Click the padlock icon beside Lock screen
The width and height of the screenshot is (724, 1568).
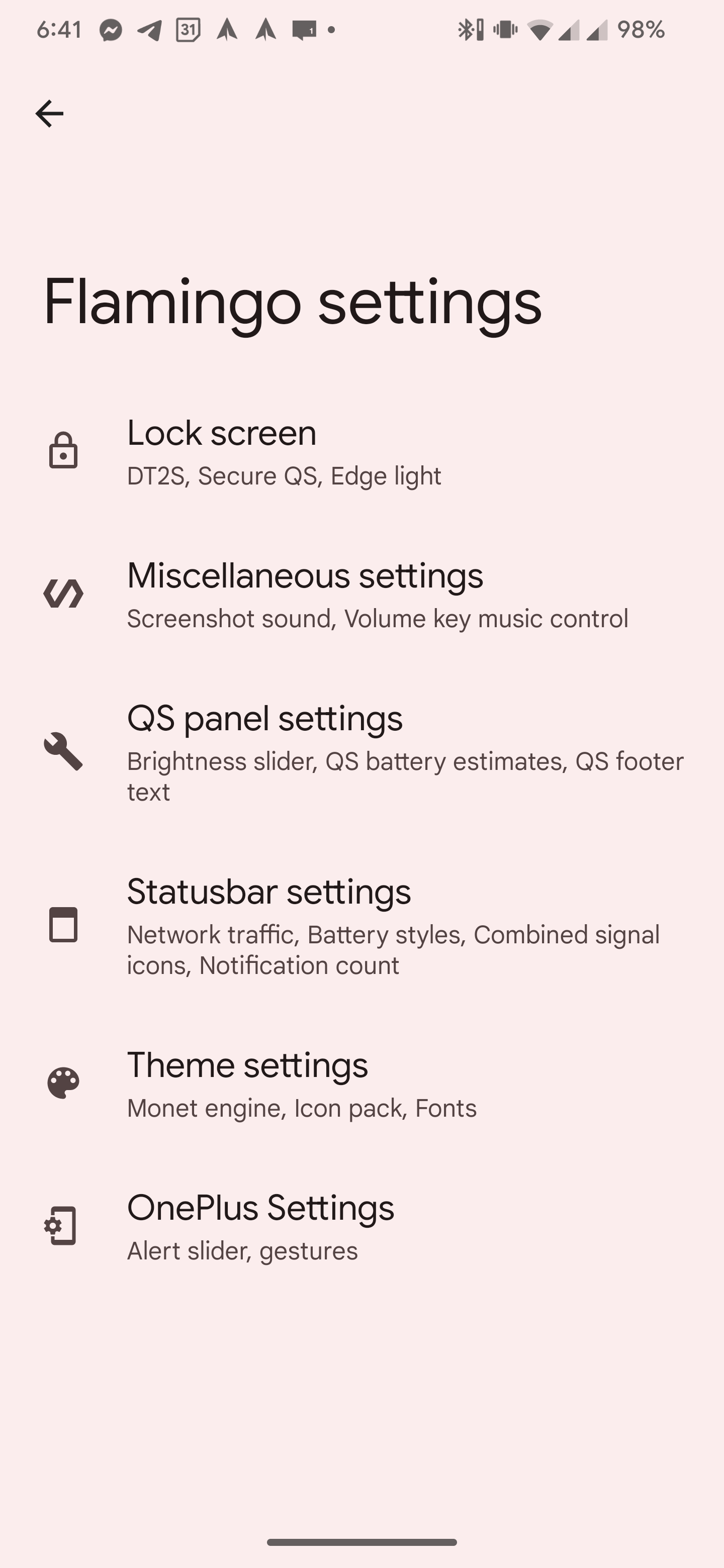point(63,453)
